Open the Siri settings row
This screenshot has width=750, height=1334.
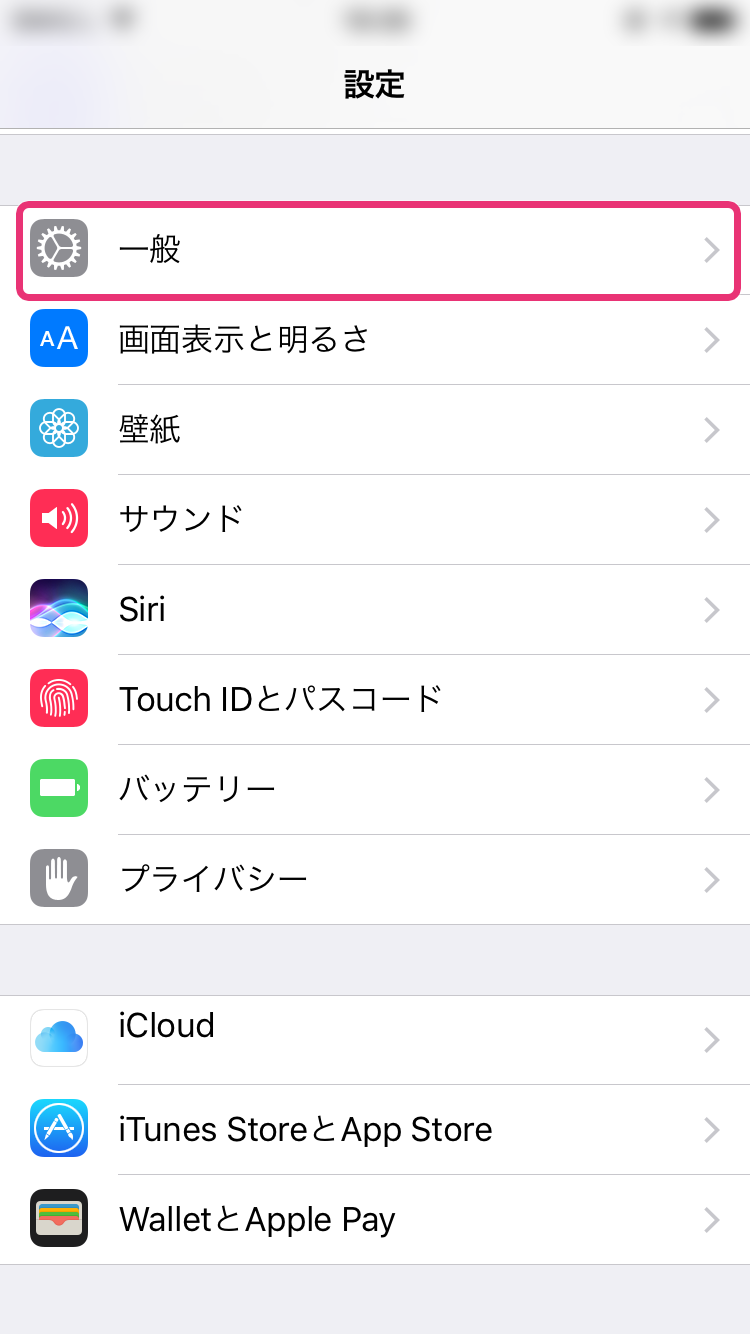point(375,610)
